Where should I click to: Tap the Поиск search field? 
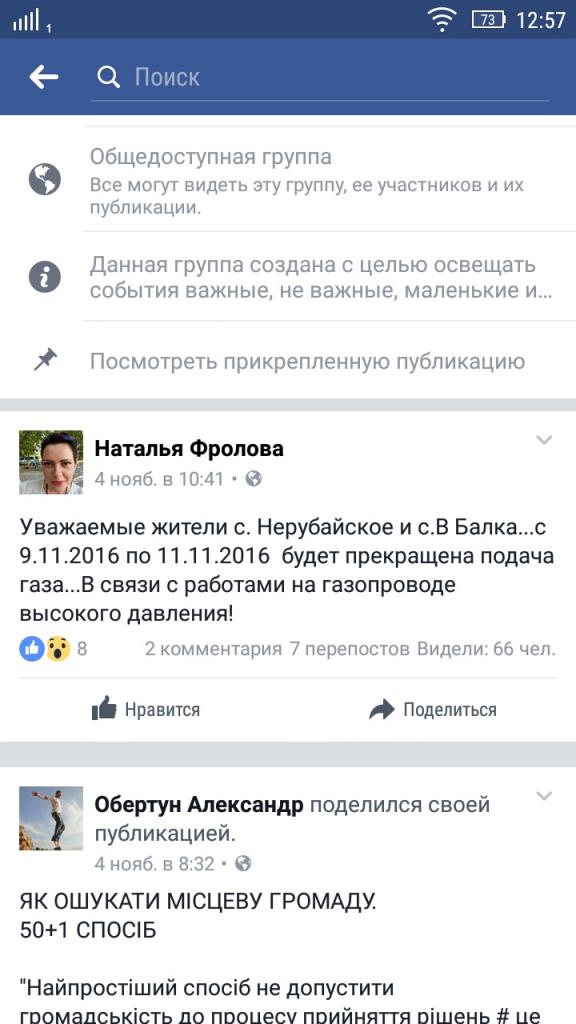(319, 78)
